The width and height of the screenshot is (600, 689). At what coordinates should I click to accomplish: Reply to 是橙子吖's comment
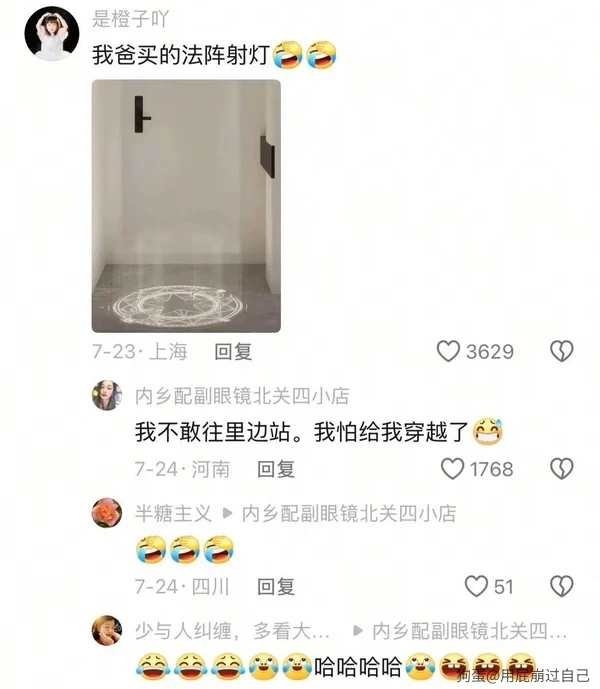234,351
